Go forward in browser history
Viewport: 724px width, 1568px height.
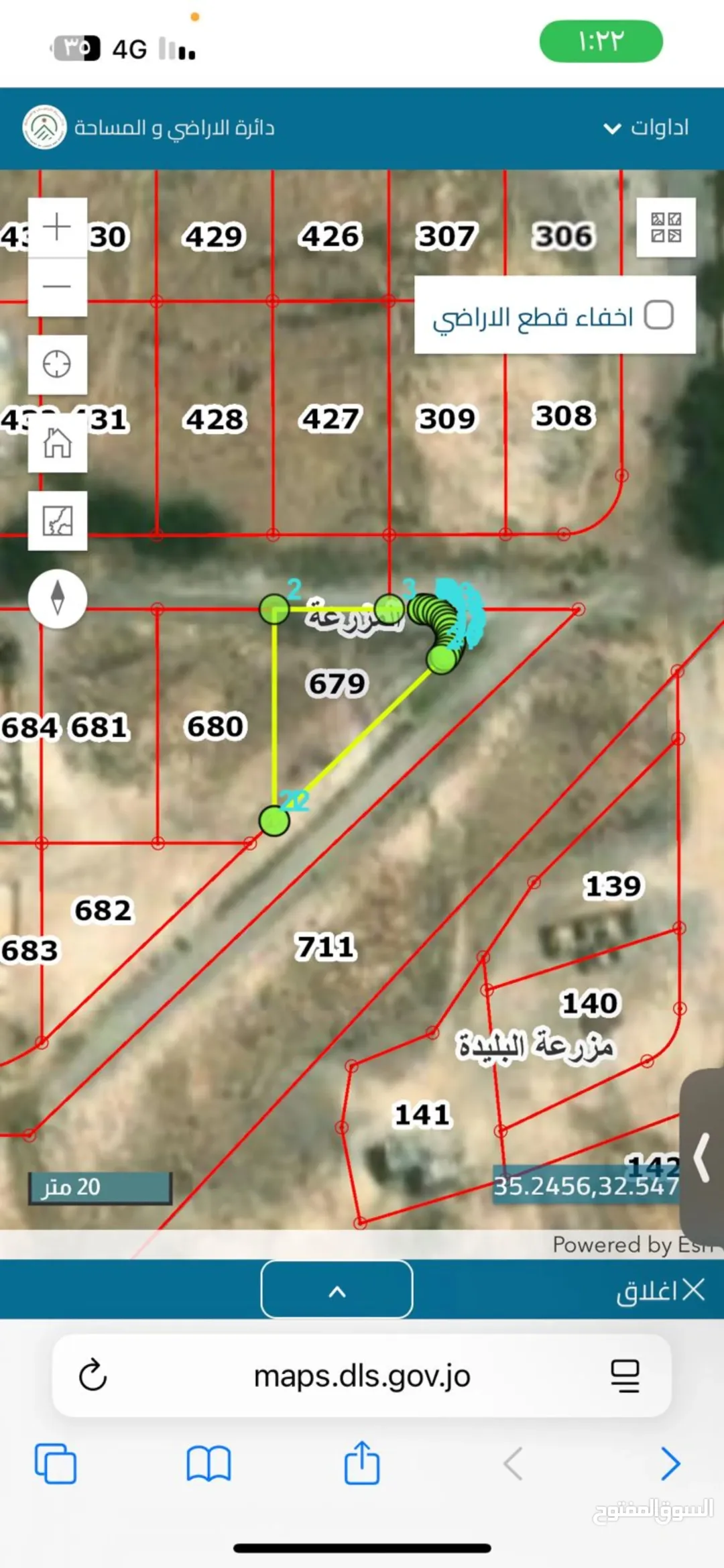coord(670,1463)
